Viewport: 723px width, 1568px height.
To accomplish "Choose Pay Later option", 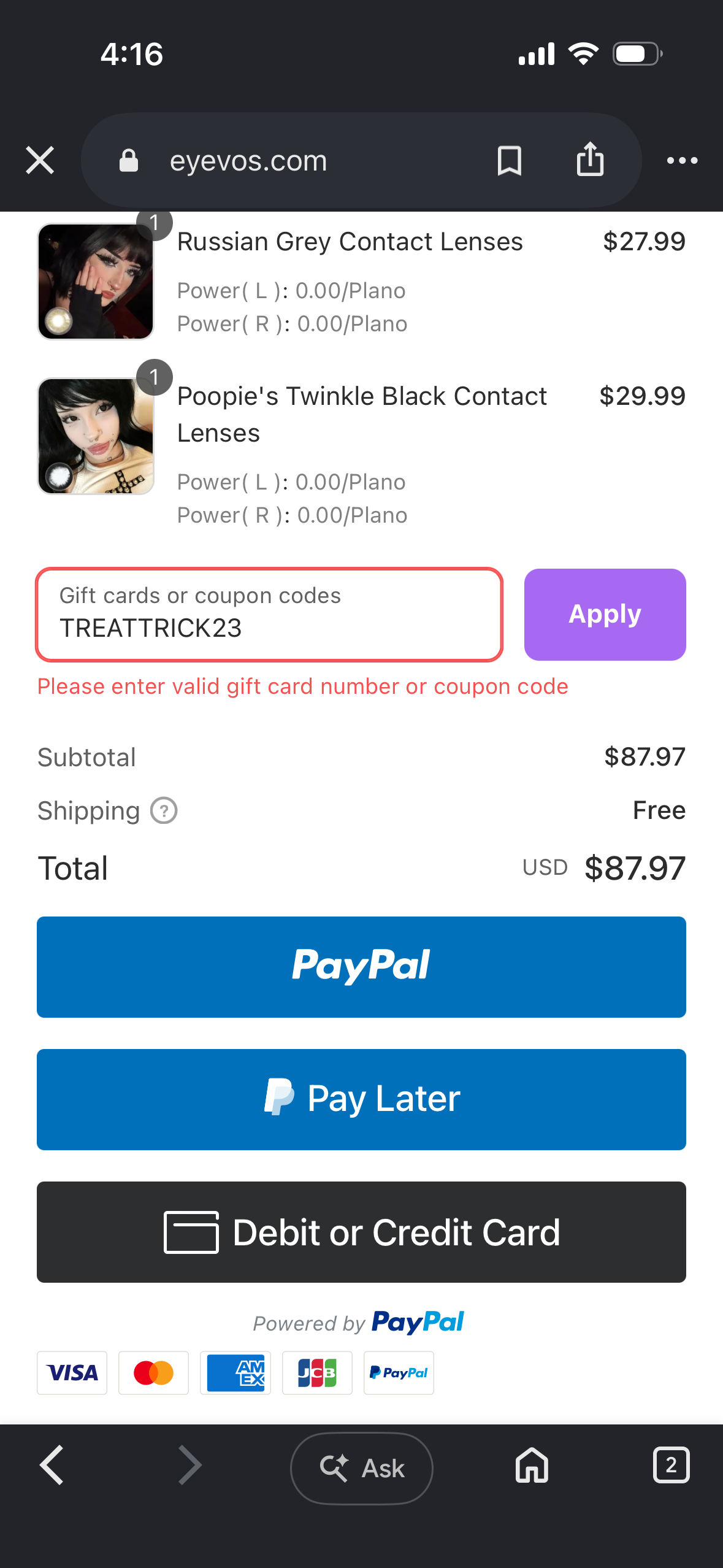I will [361, 1099].
